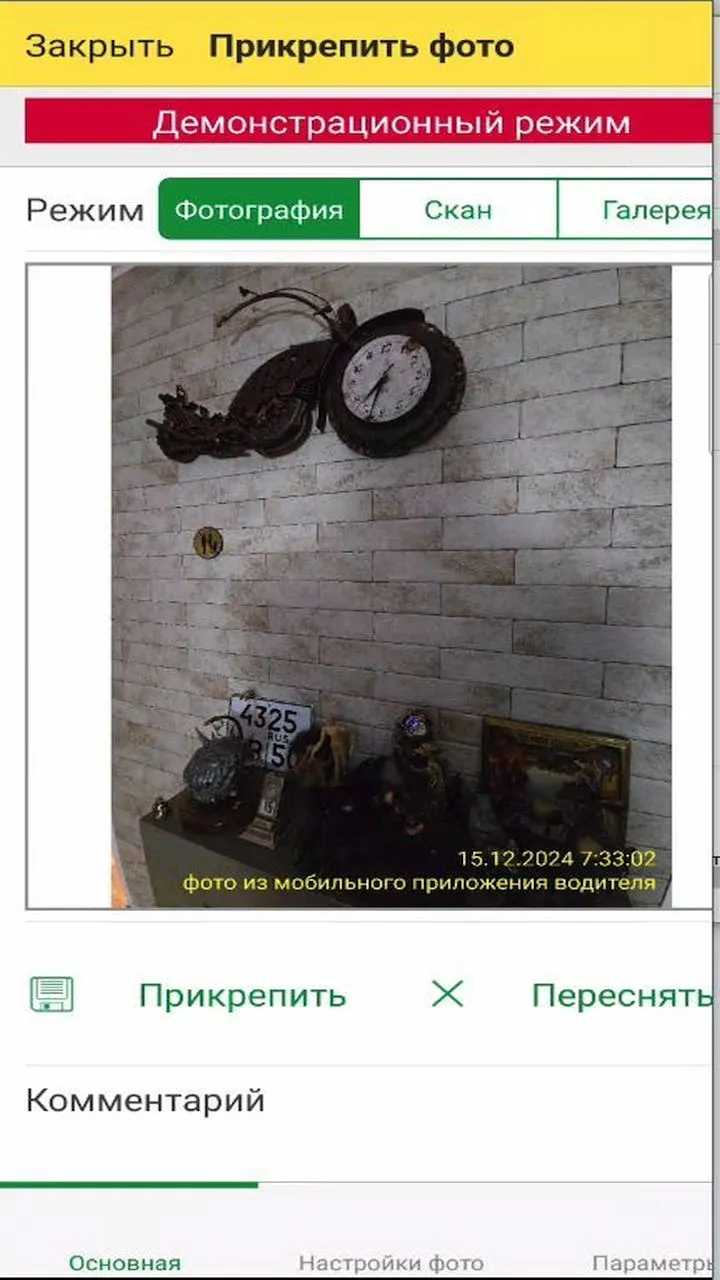Viewport: 720px width, 1280px height.
Task: Close the attach photo screen
Action: click(x=99, y=46)
